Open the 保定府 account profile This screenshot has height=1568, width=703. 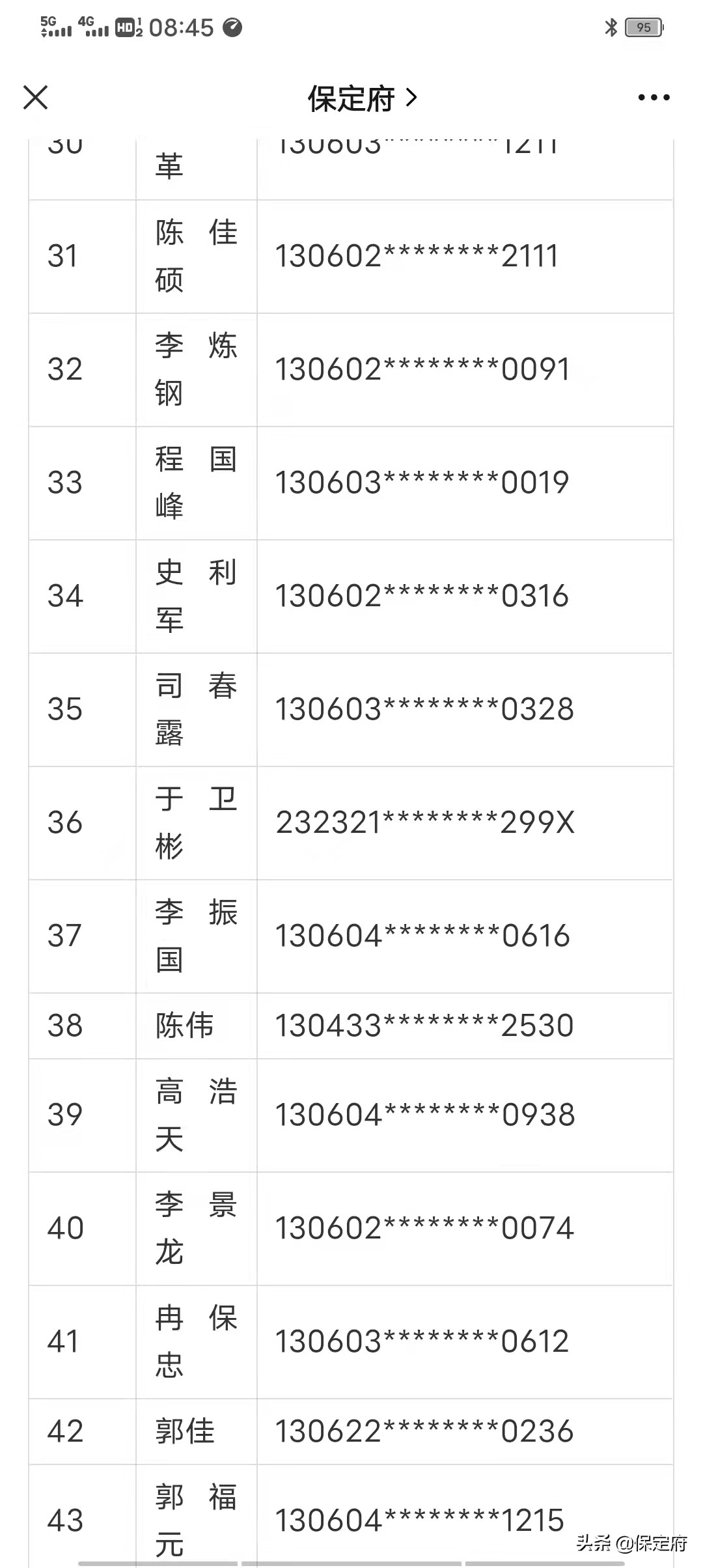pyautogui.click(x=362, y=99)
